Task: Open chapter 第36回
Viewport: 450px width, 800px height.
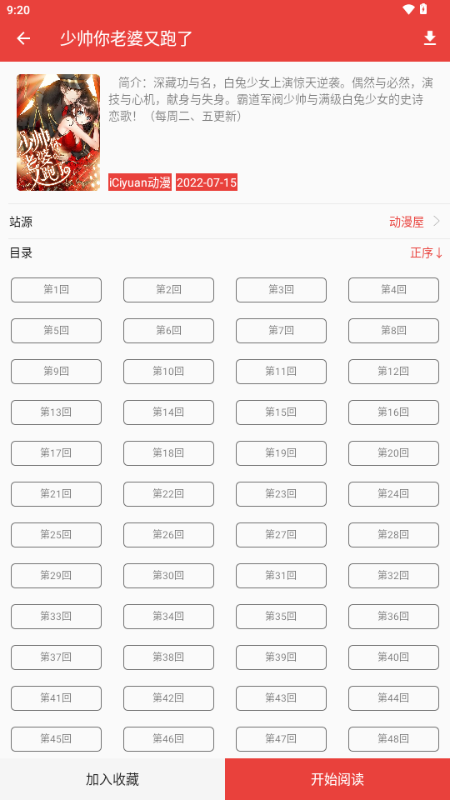Action: point(393,616)
